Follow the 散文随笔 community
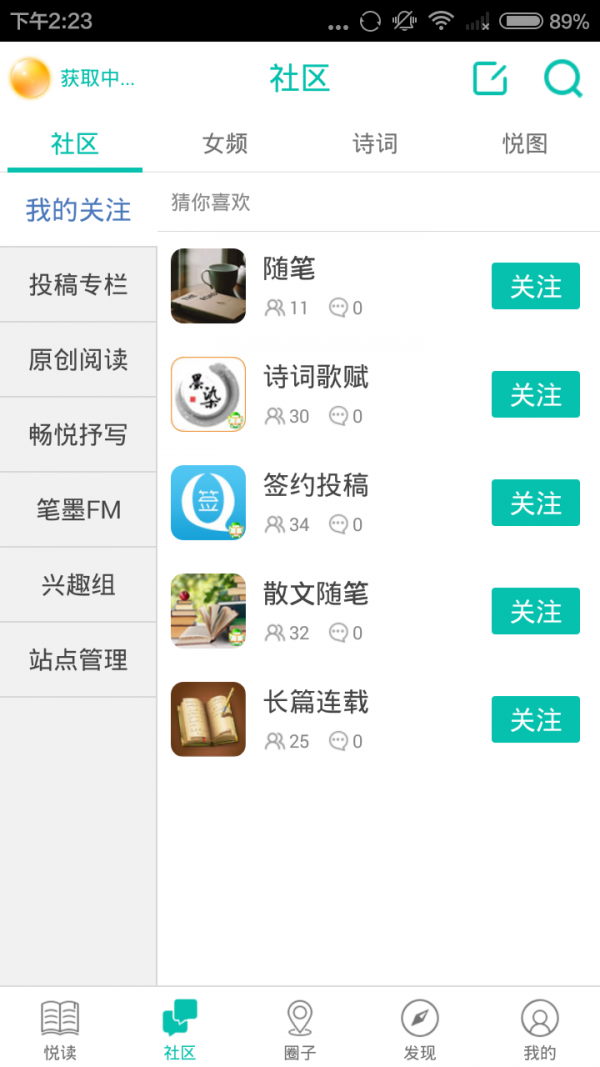600x1067 pixels. click(x=535, y=611)
